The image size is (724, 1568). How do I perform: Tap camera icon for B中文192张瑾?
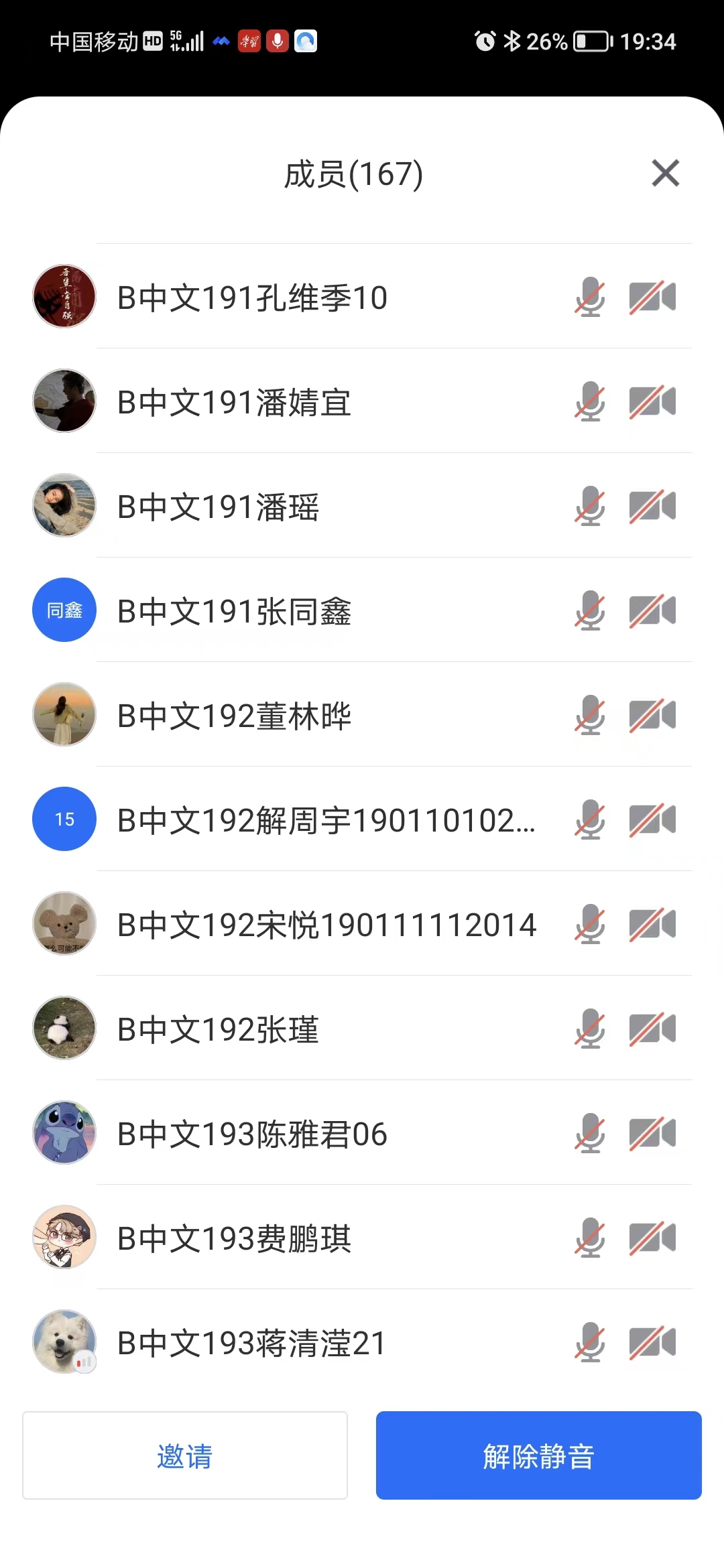[652, 1029]
